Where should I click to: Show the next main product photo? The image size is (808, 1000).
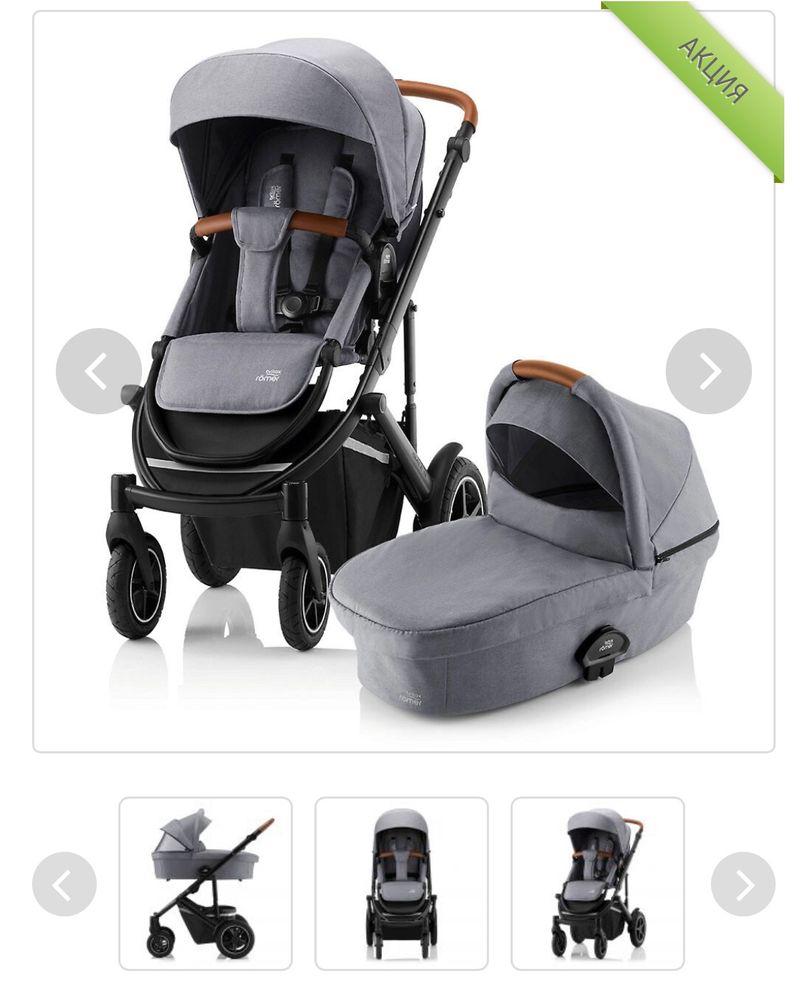[708, 371]
